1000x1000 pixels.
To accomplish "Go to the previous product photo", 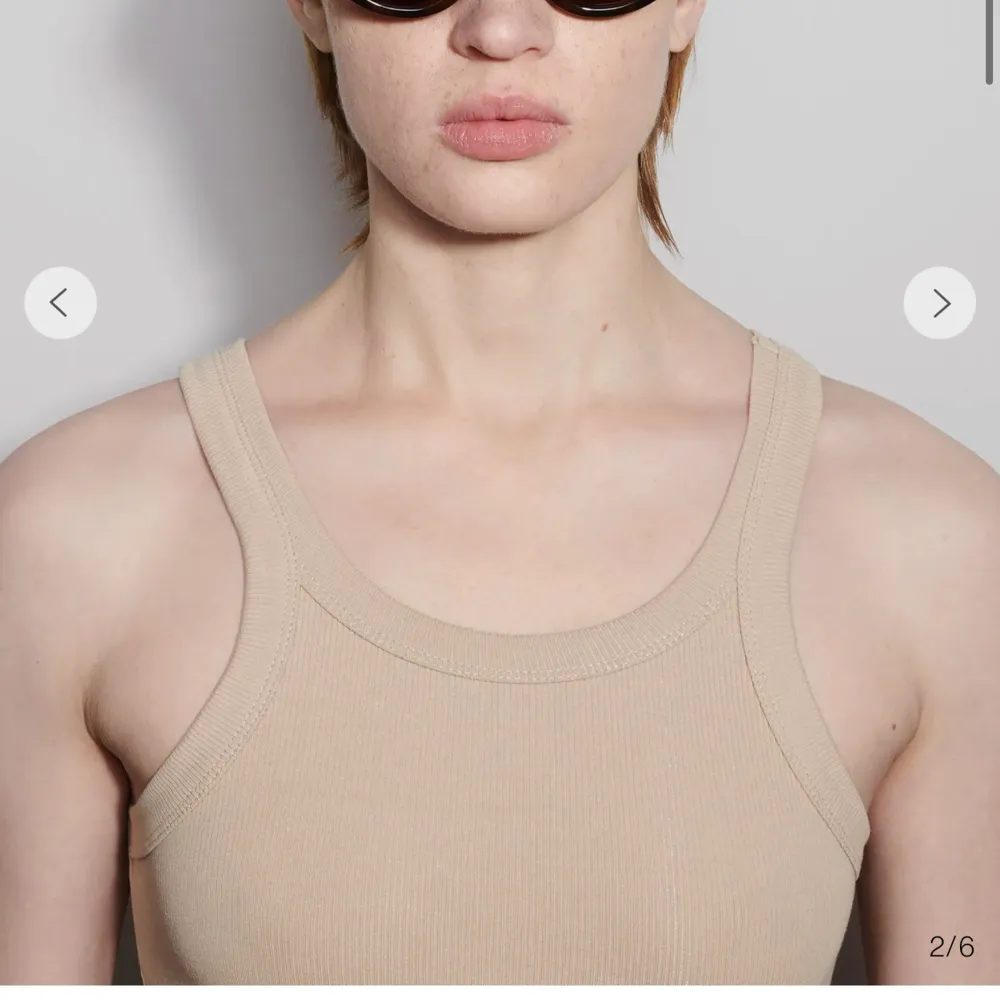I will click(60, 303).
